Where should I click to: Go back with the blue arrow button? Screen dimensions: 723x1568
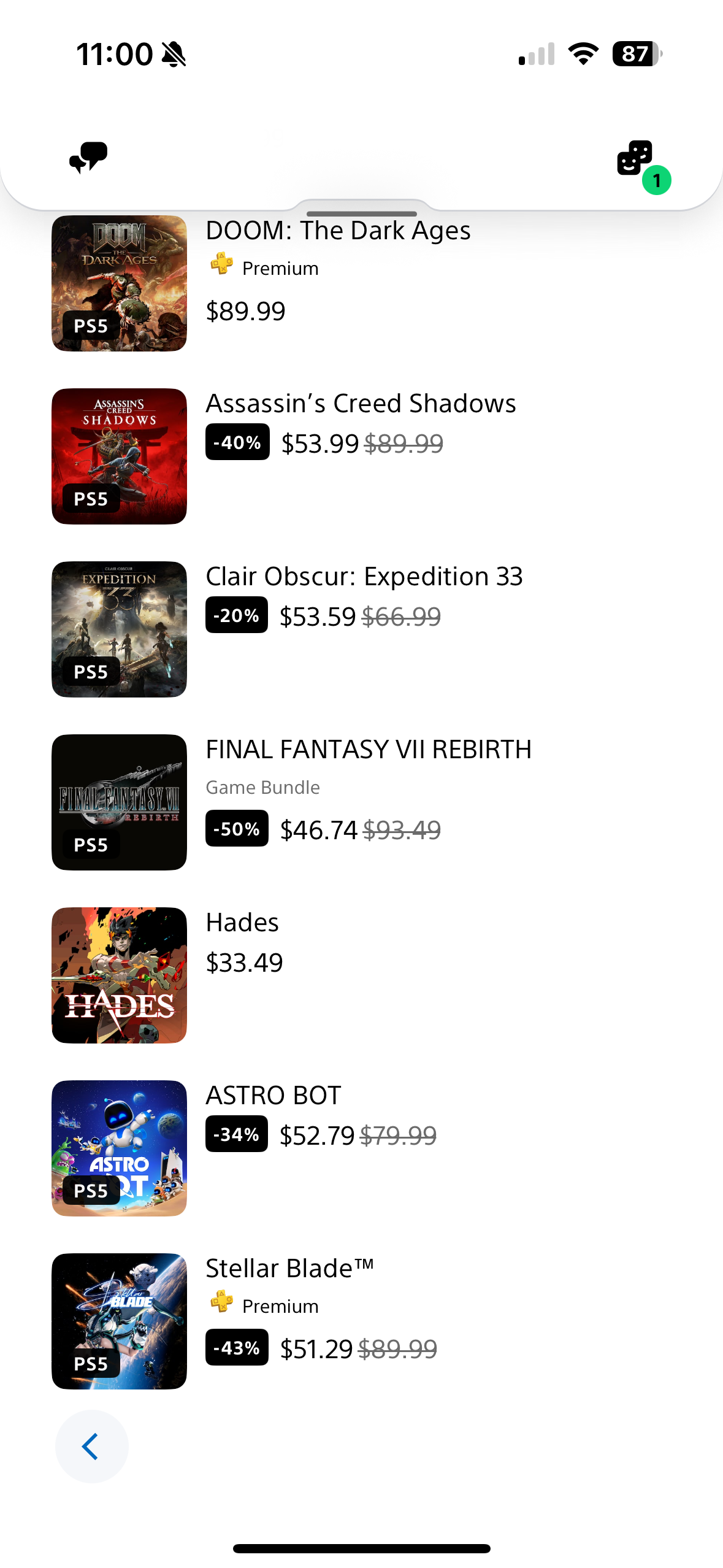91,1447
